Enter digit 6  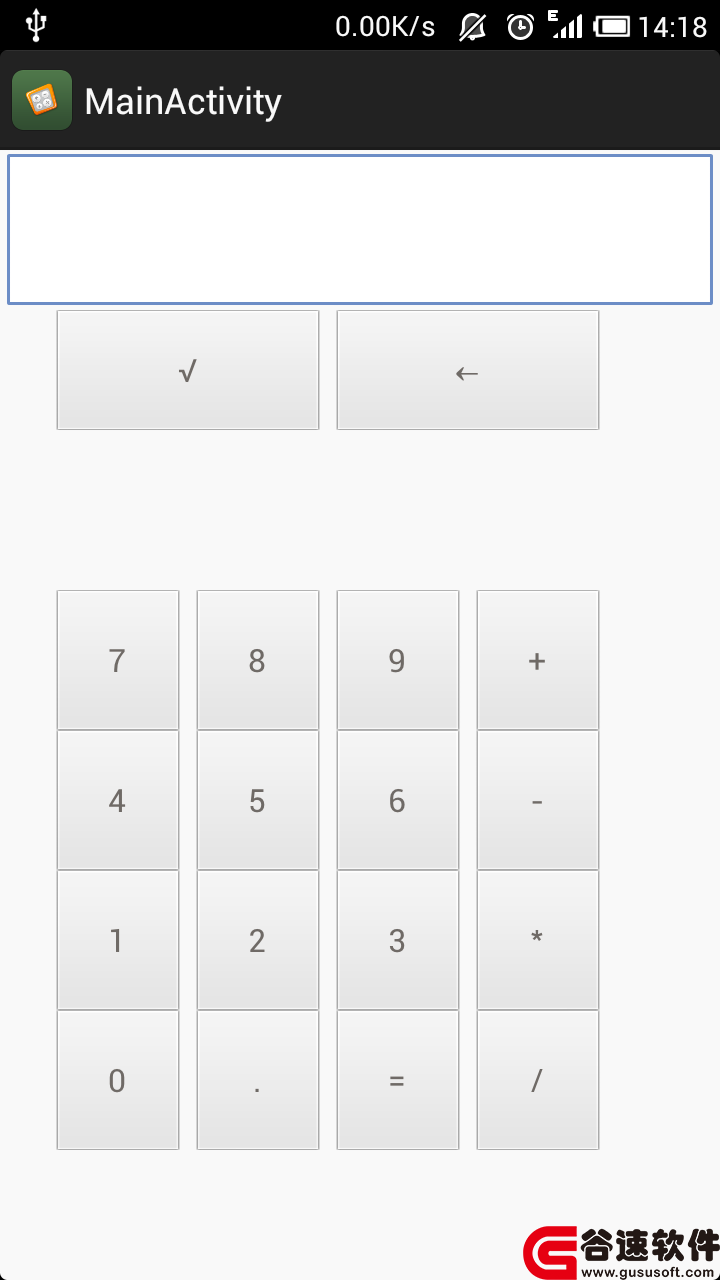tap(398, 800)
